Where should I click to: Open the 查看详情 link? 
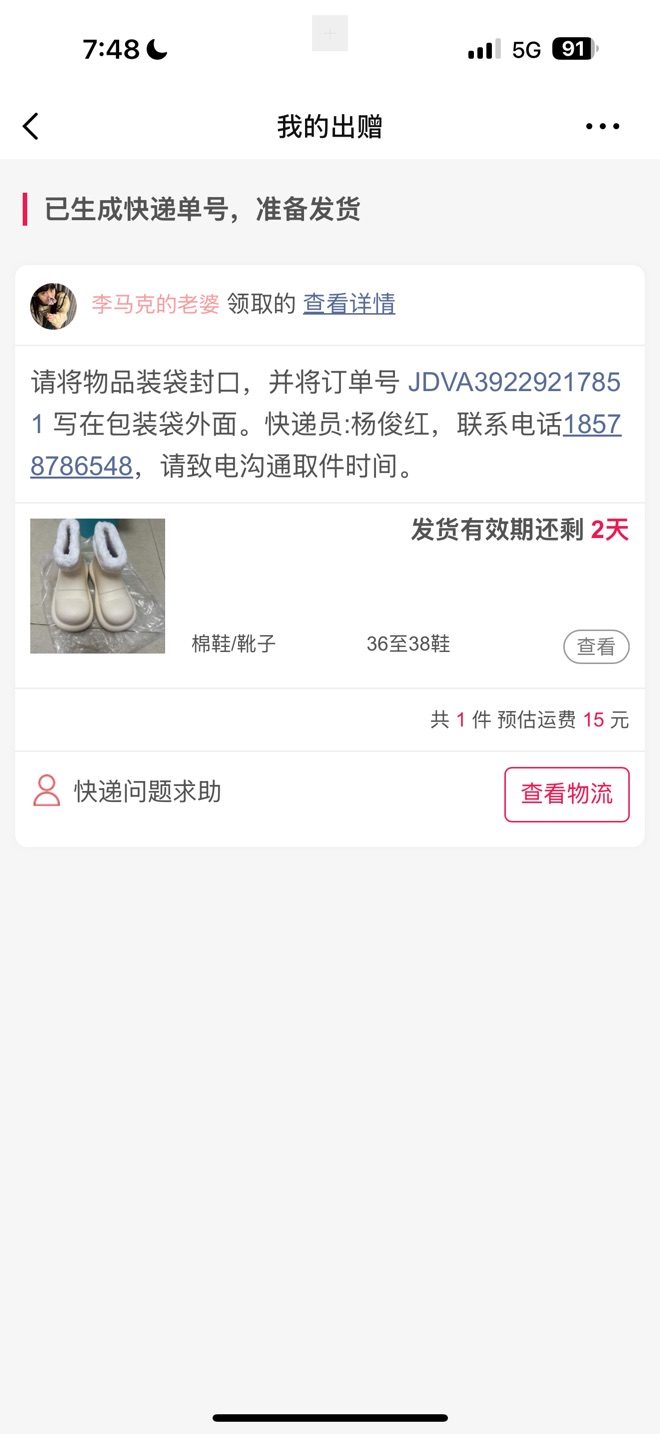349,304
